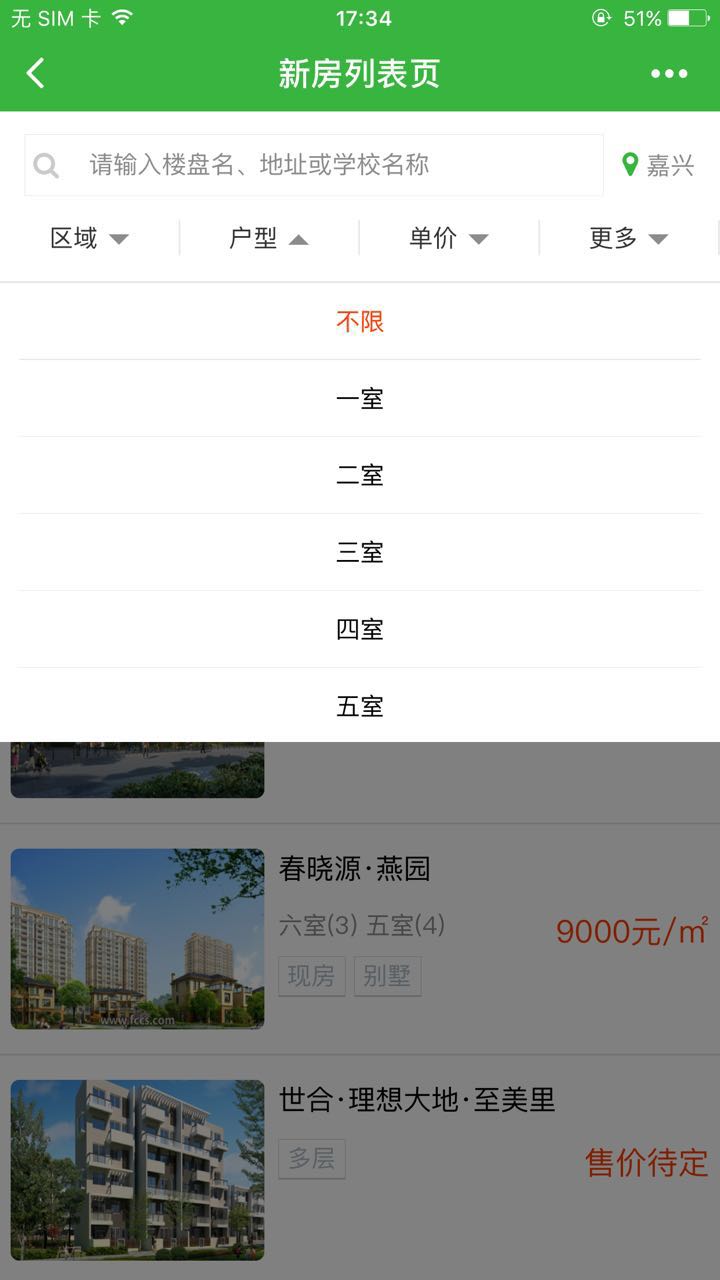Select the 不限 room type option
720x1280 pixels.
pyautogui.click(x=360, y=321)
